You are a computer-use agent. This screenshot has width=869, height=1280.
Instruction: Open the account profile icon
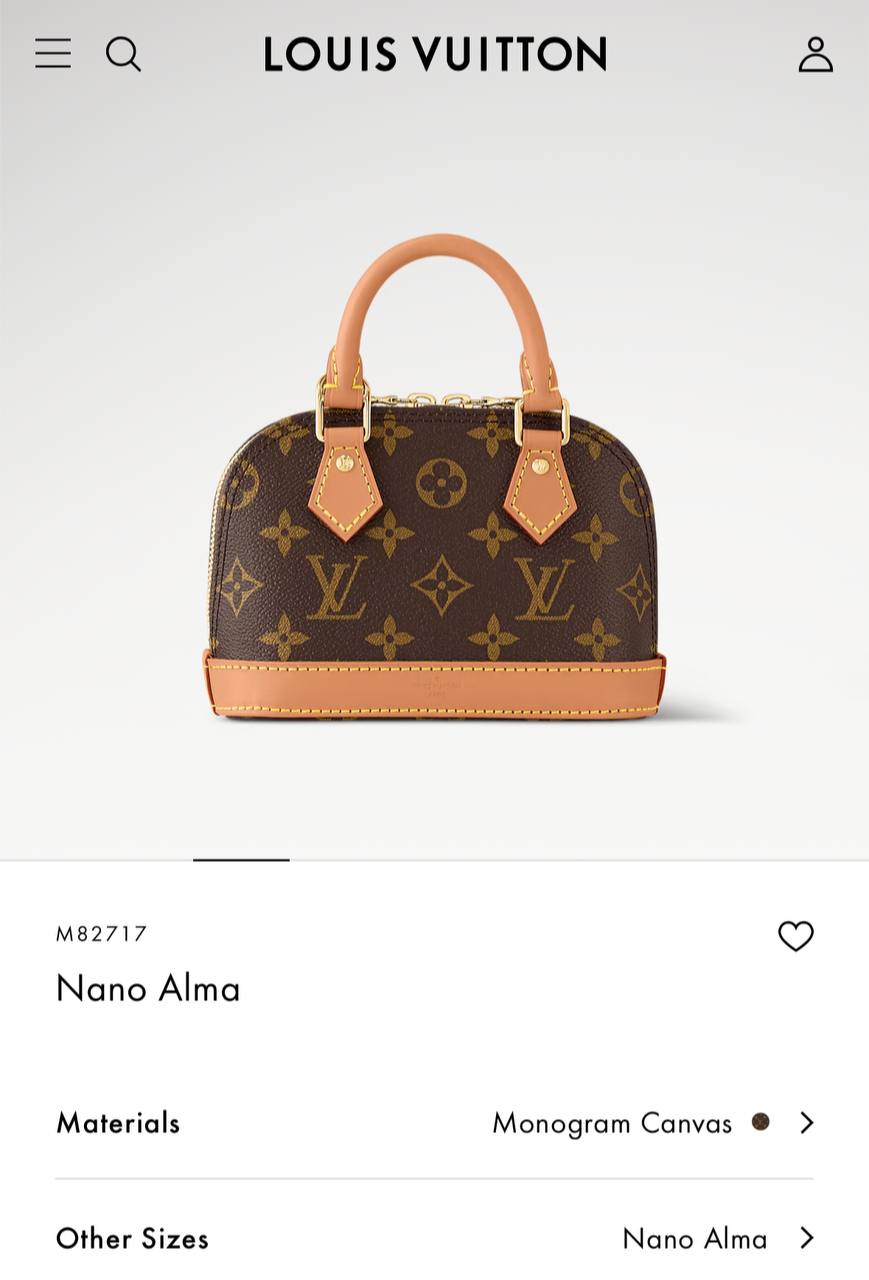[815, 54]
